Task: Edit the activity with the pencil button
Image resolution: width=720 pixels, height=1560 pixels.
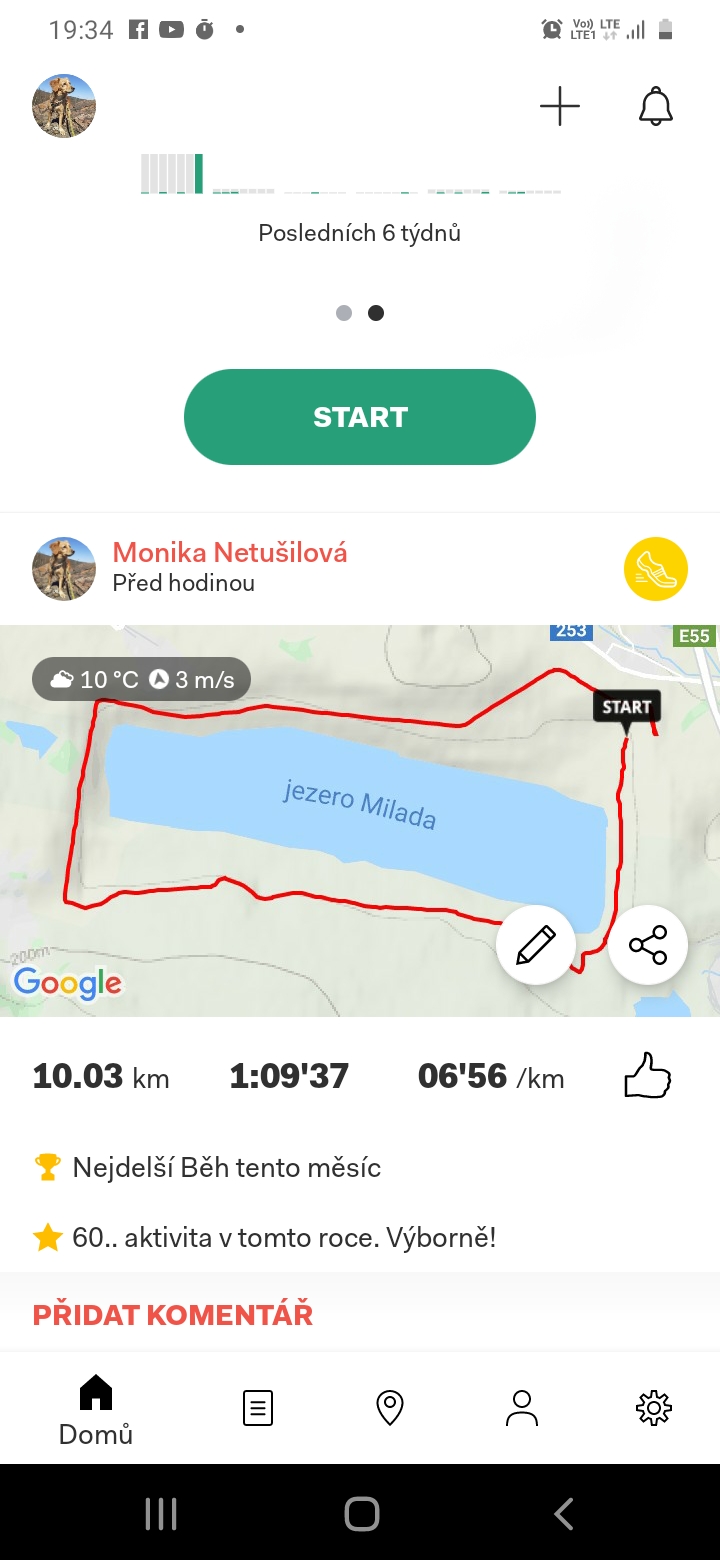Action: click(x=536, y=945)
